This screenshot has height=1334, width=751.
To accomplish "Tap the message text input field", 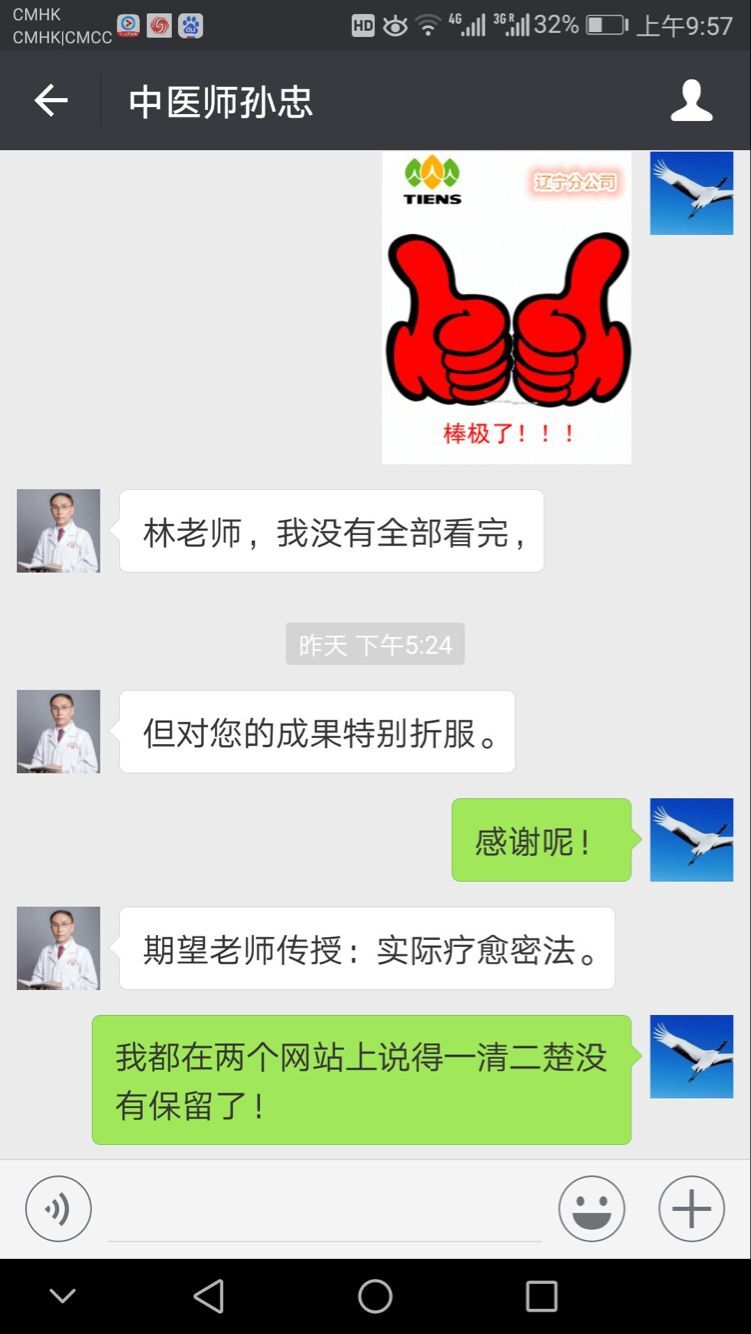I will coord(325,1211).
